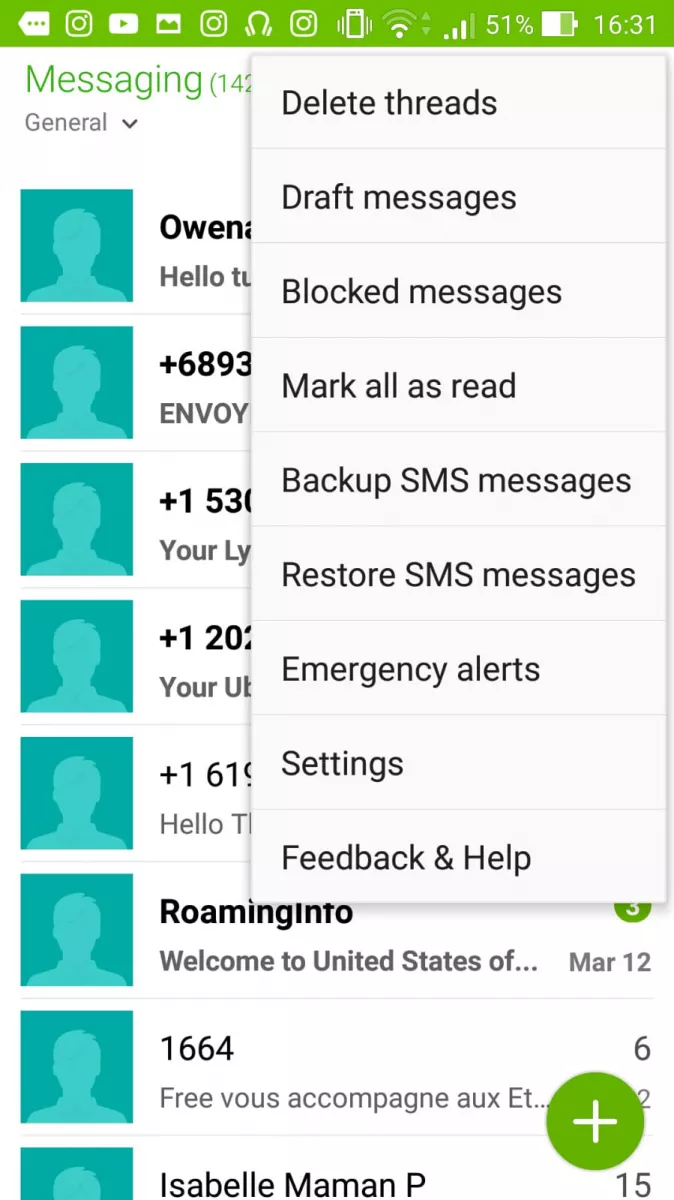
Task: Open the chat with Isabelle Maman P
Action: point(337,1172)
